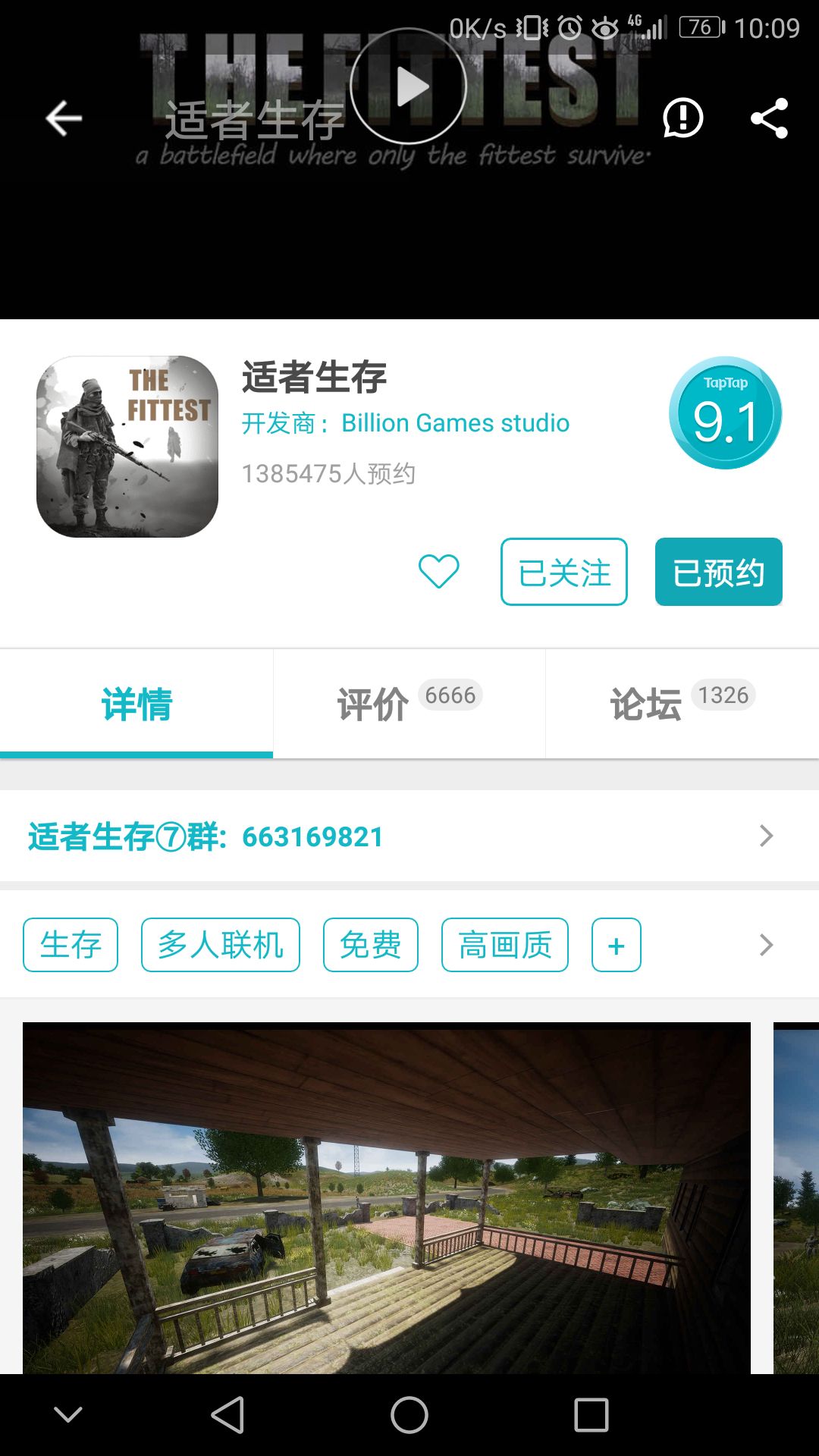The width and height of the screenshot is (819, 1456).
Task: Expand the tags row chevron
Action: [x=767, y=945]
